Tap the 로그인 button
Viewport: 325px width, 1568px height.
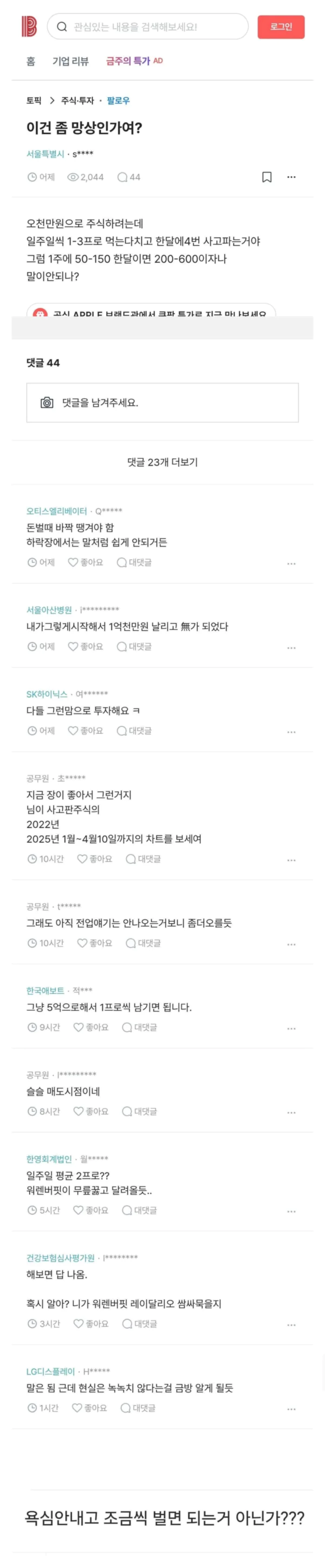click(x=280, y=27)
